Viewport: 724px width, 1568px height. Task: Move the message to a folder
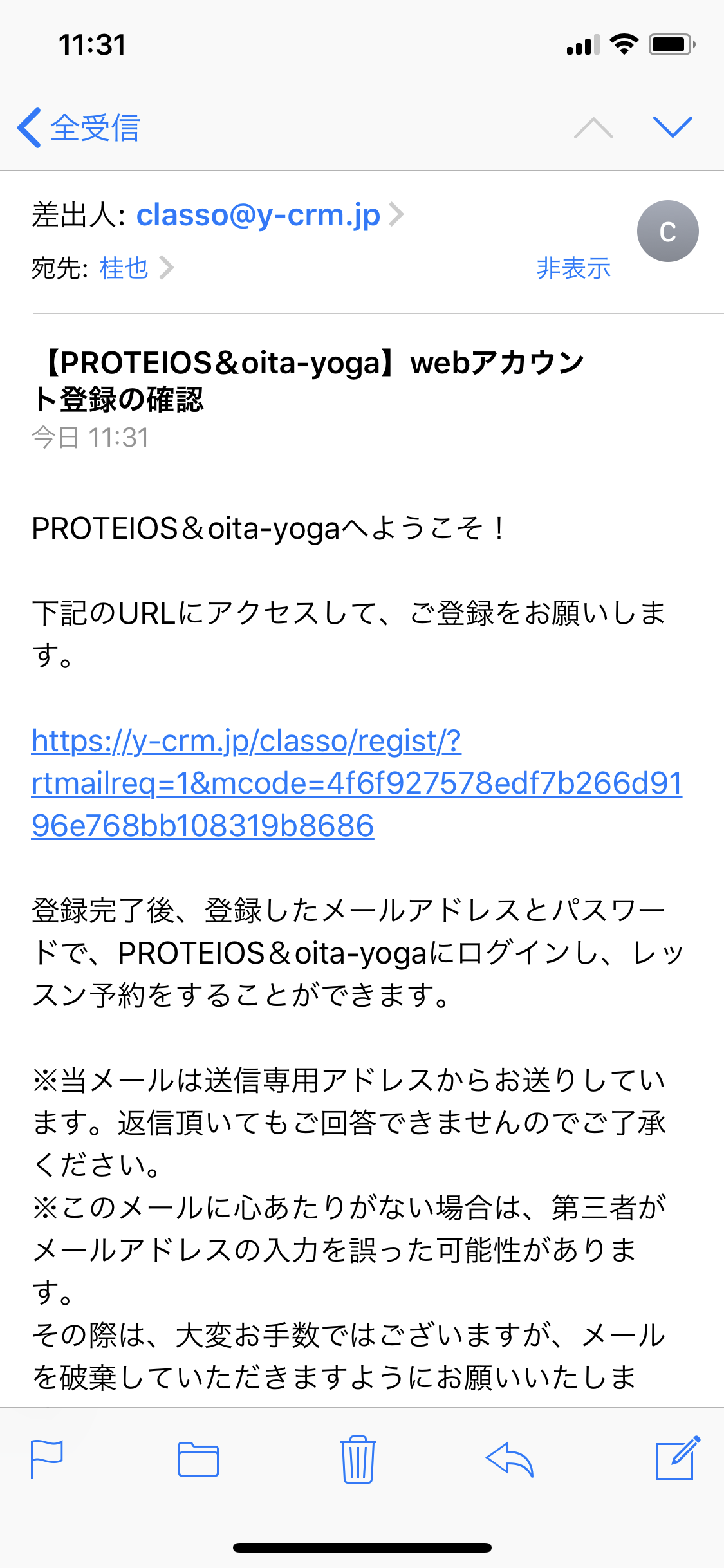point(198,1459)
